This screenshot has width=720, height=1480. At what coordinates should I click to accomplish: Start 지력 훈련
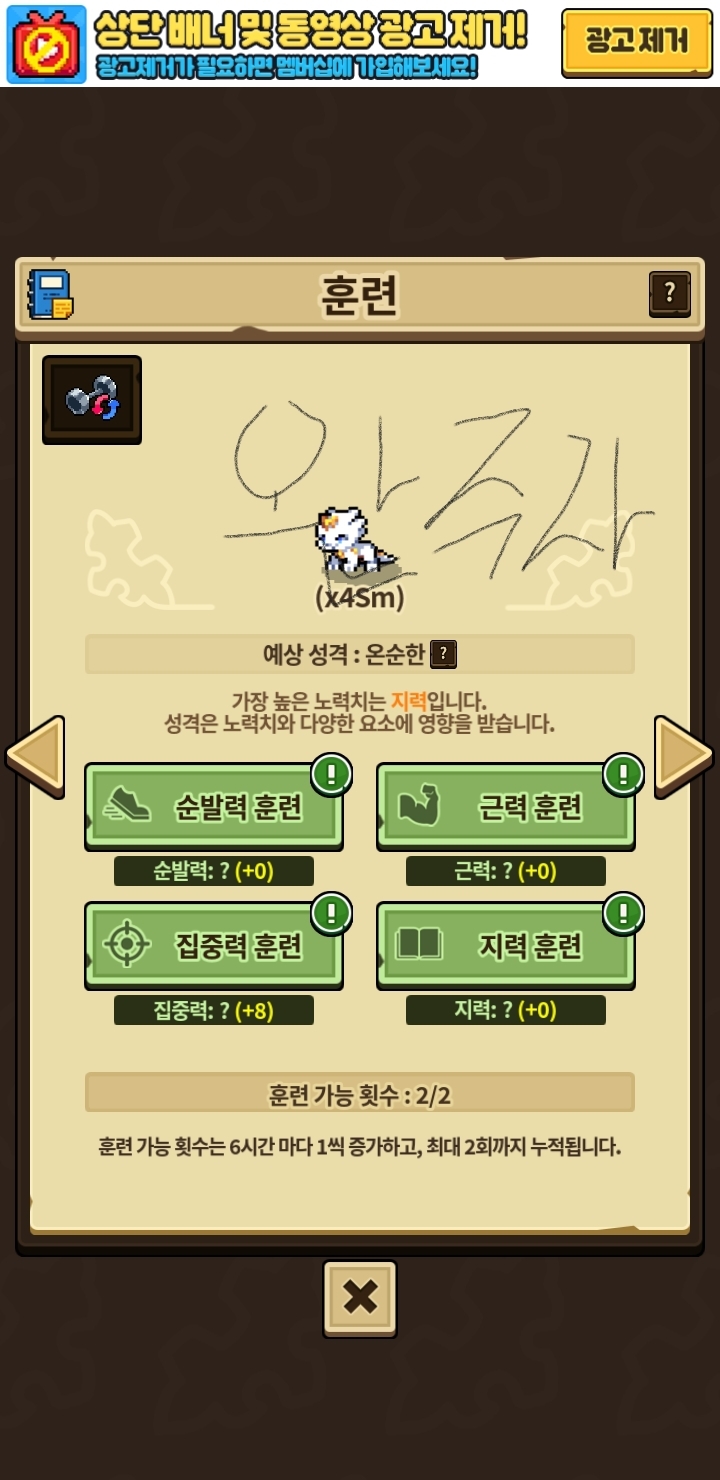tap(506, 946)
